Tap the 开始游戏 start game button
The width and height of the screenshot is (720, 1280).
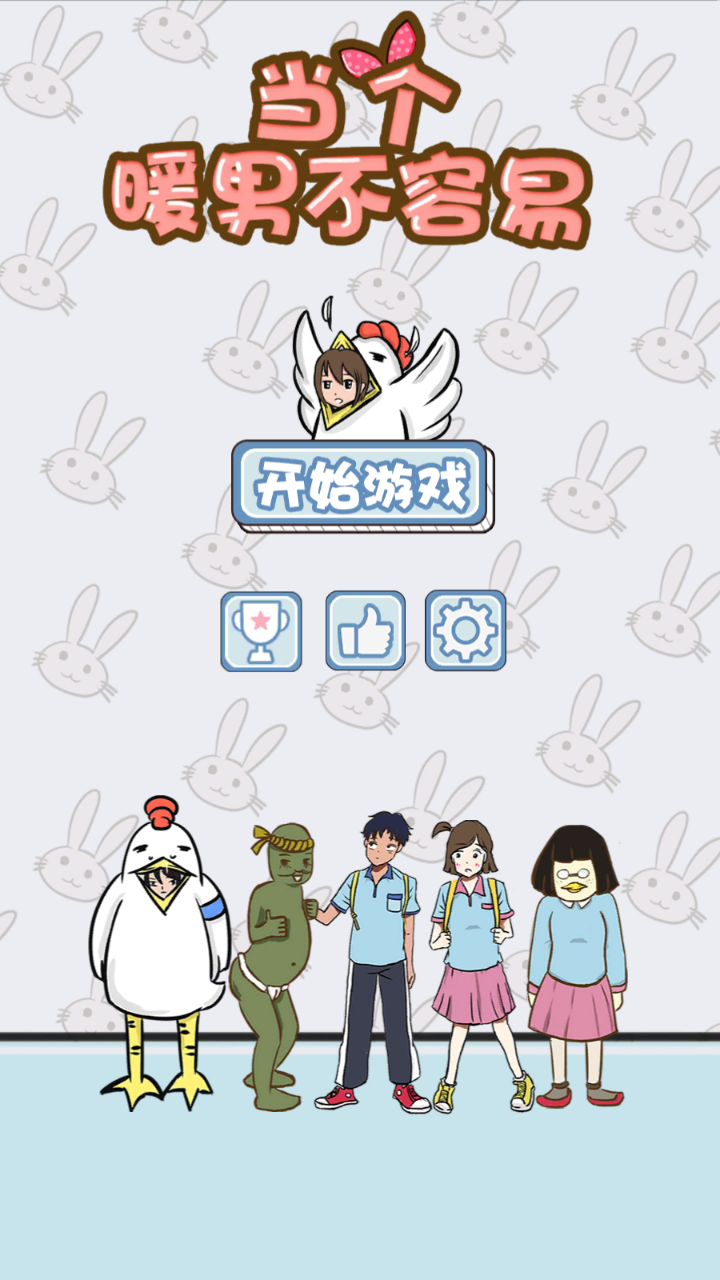coord(360,486)
